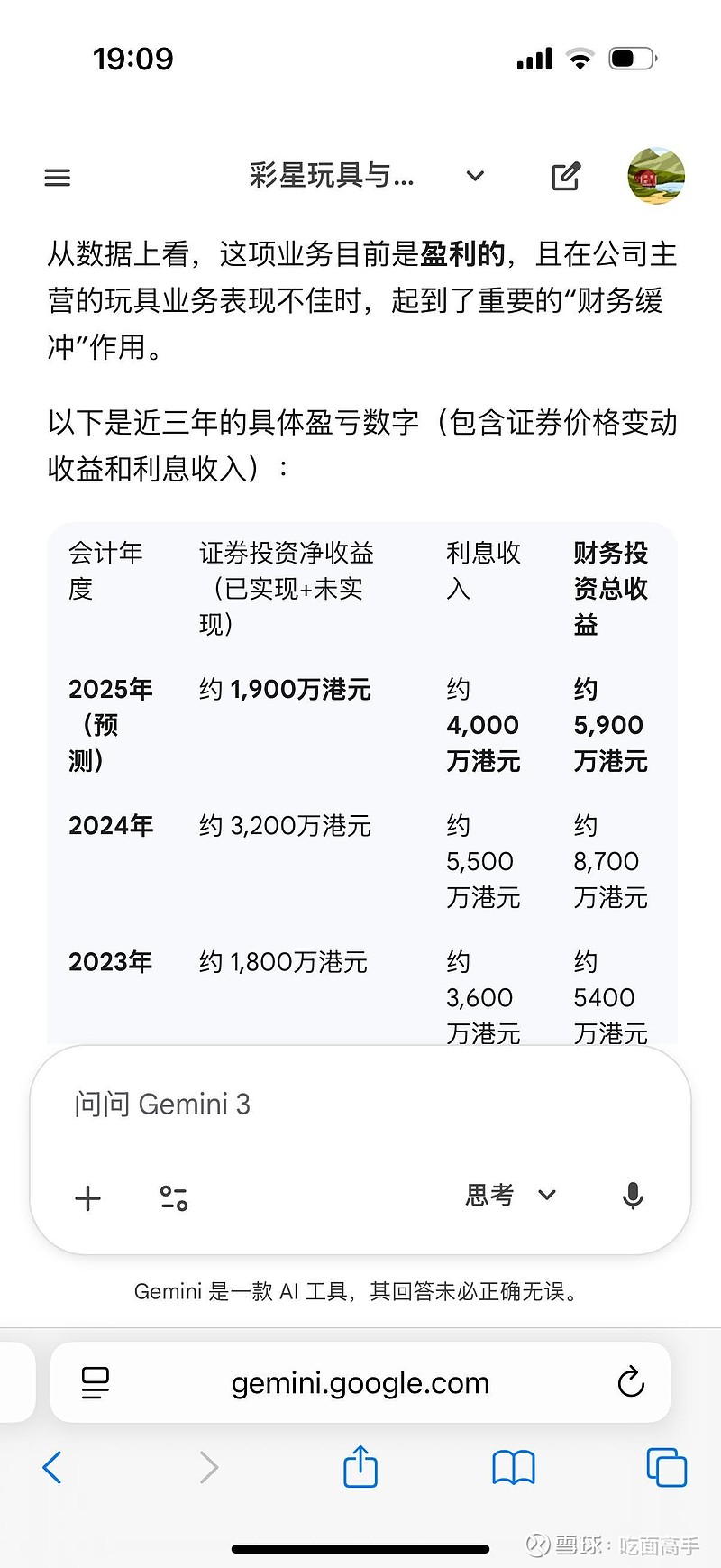
Task: Tap the 2024年 row in the table
Action: point(110,825)
